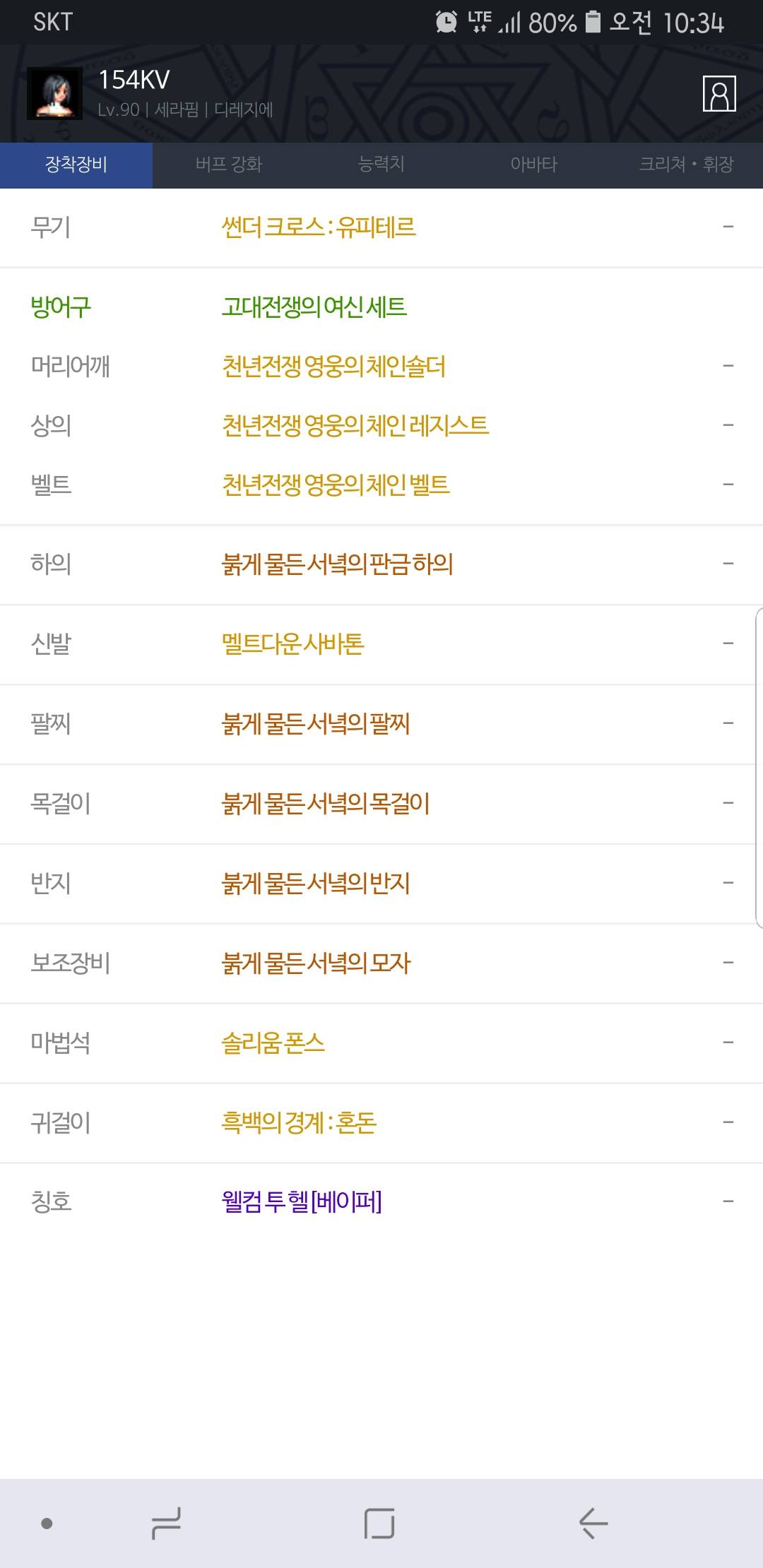Open the 아바타 tab

pyautogui.click(x=534, y=165)
